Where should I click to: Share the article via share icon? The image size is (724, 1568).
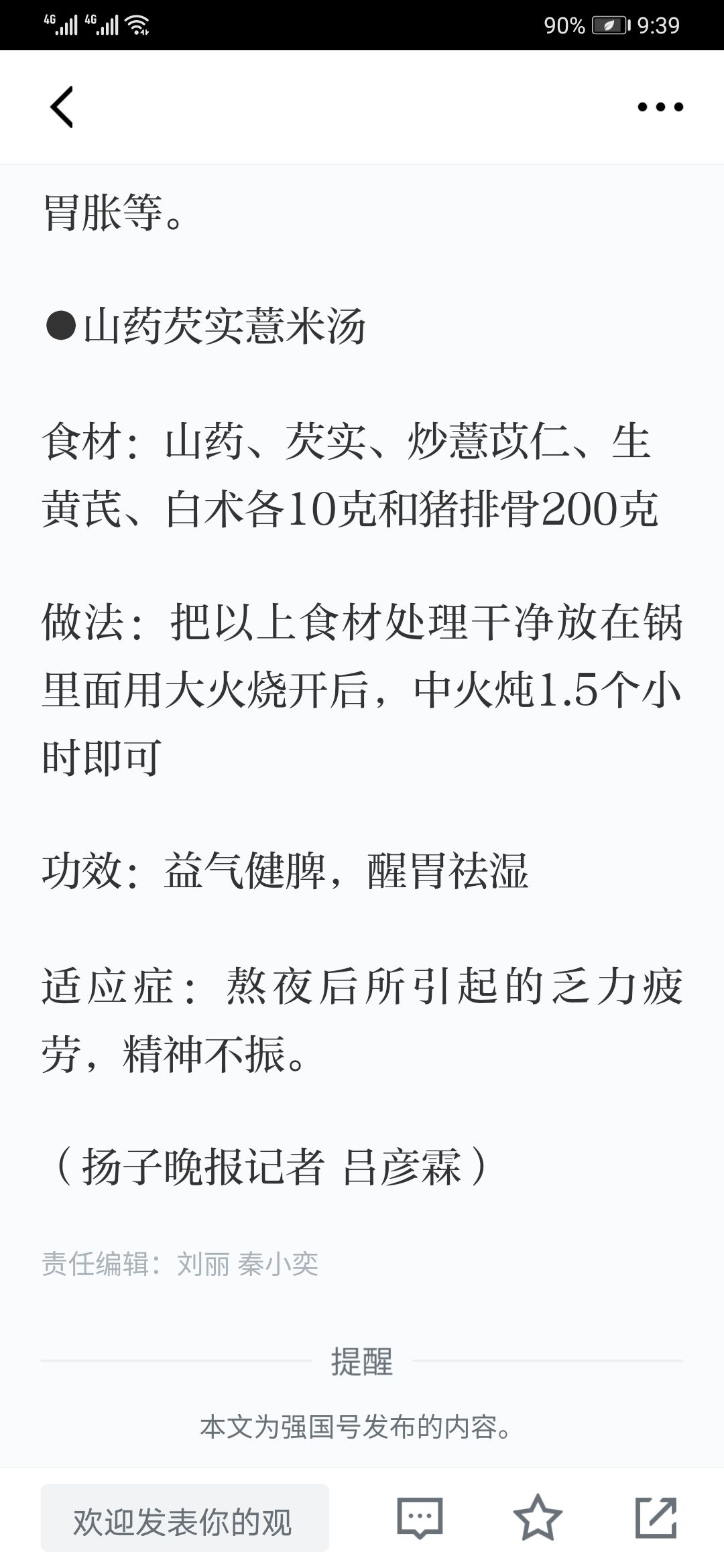pos(656,1517)
